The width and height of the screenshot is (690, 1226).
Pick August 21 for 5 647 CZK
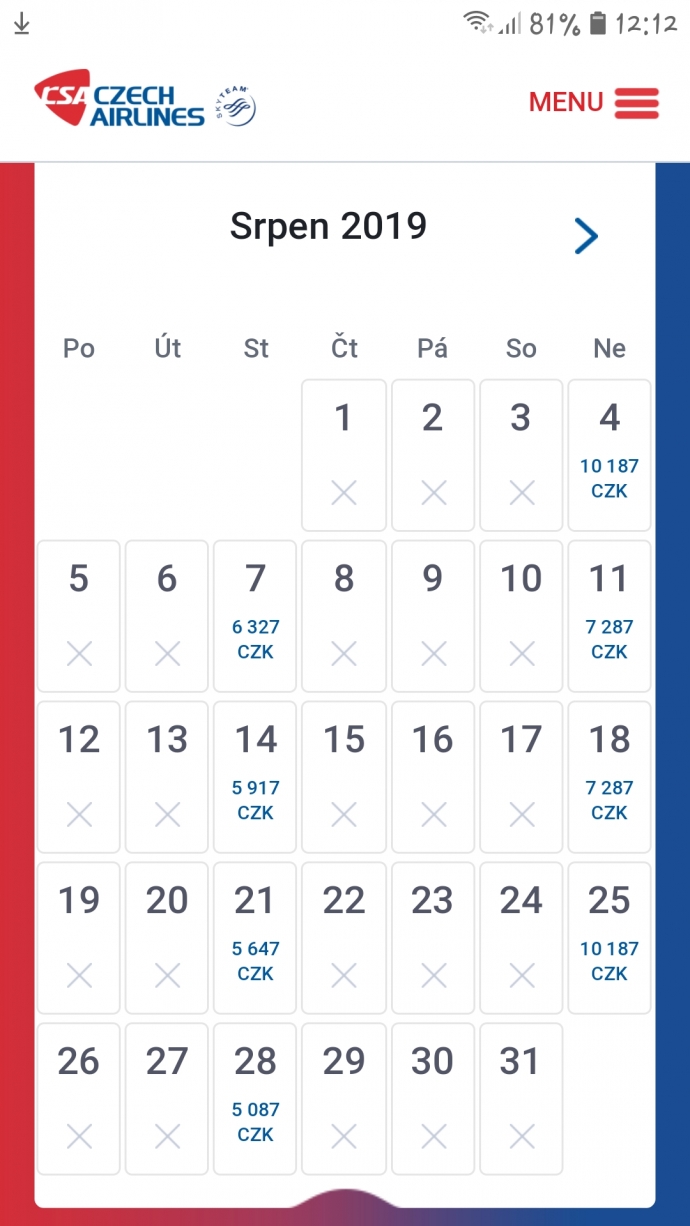(x=255, y=938)
